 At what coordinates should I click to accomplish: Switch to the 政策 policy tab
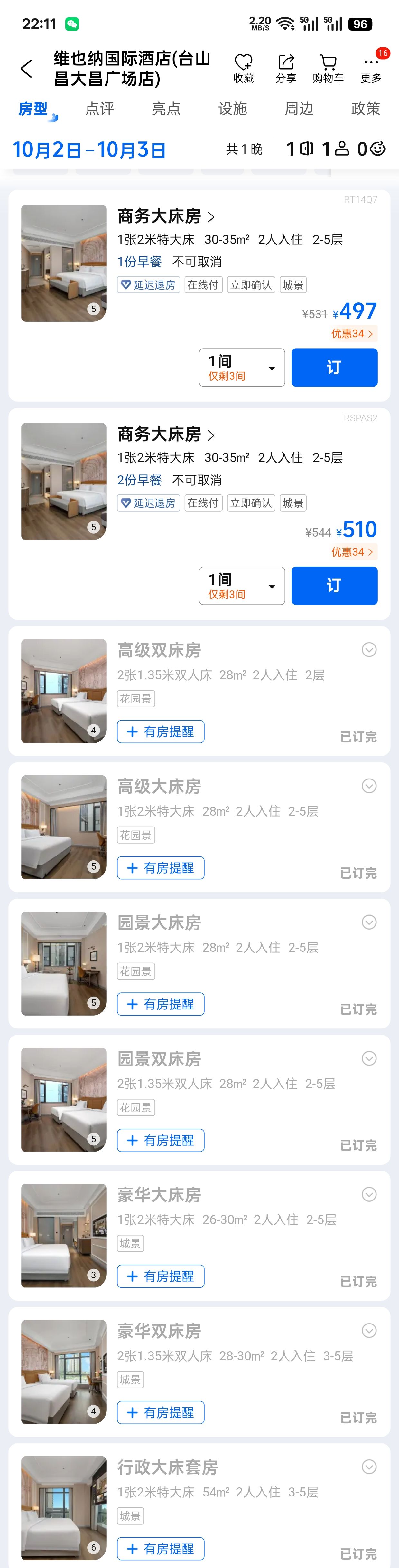[365, 109]
